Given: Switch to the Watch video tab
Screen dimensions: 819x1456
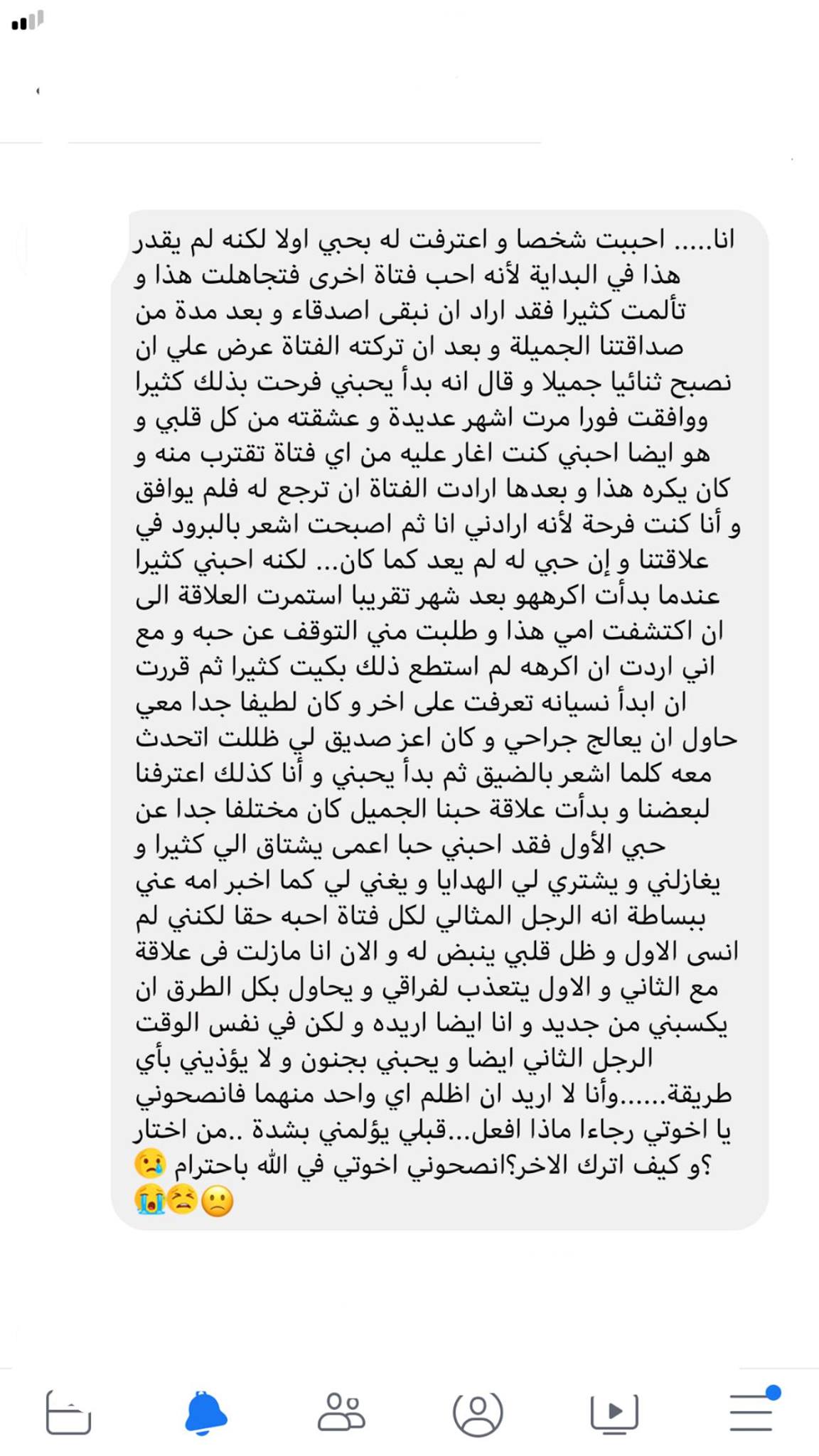Looking at the screenshot, I should (x=614, y=1413).
